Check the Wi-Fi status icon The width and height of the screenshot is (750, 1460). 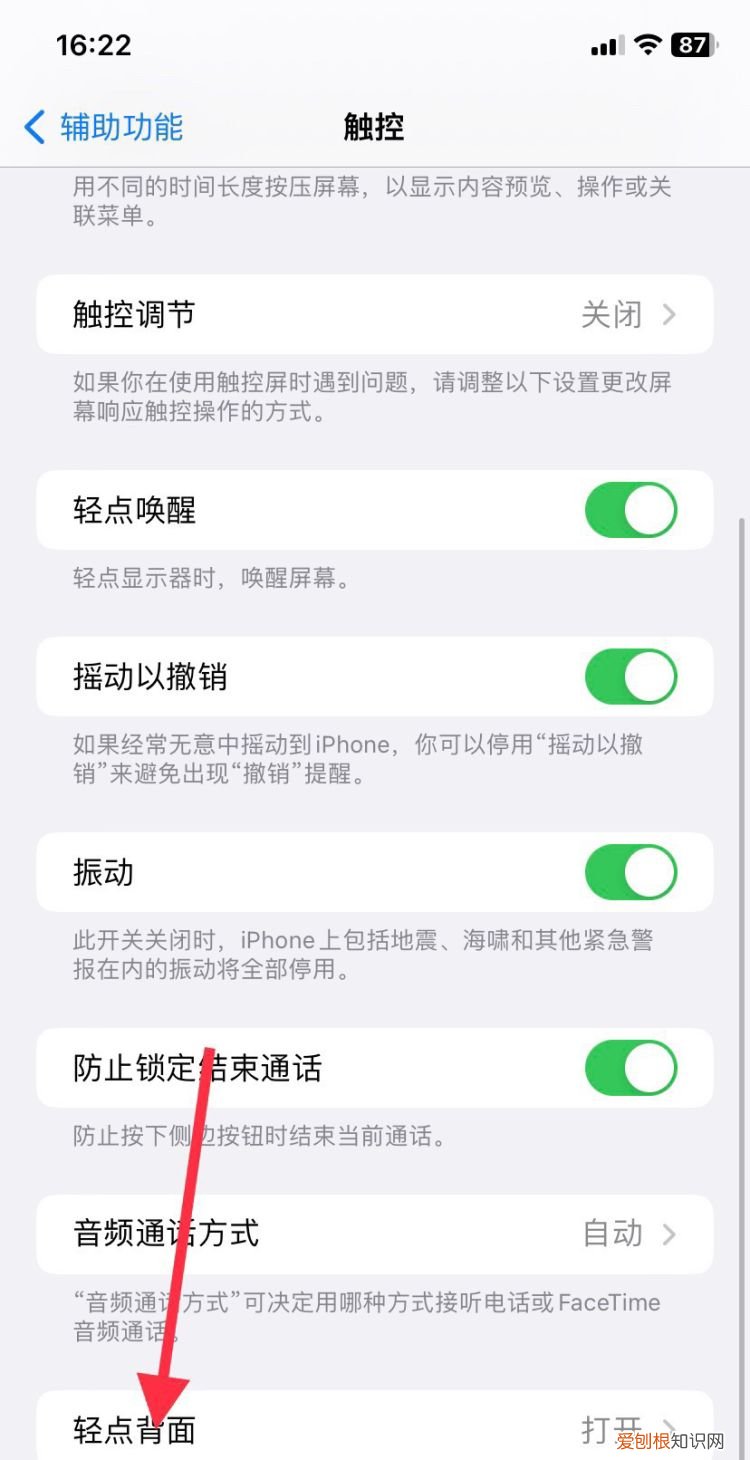[648, 44]
